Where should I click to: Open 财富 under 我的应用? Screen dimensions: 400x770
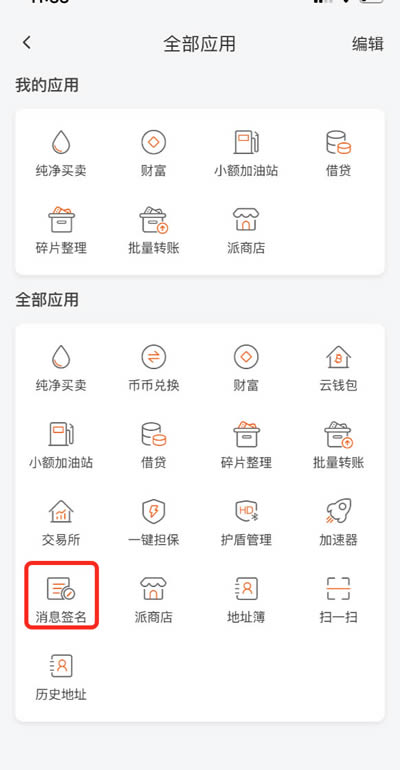(154, 153)
